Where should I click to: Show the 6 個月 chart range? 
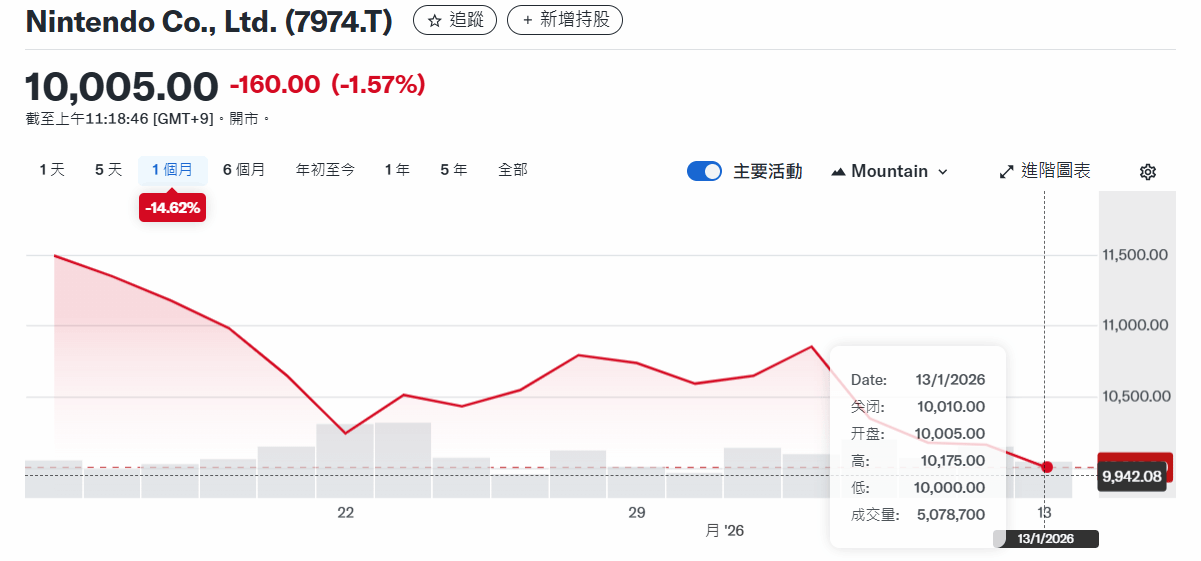(x=244, y=170)
